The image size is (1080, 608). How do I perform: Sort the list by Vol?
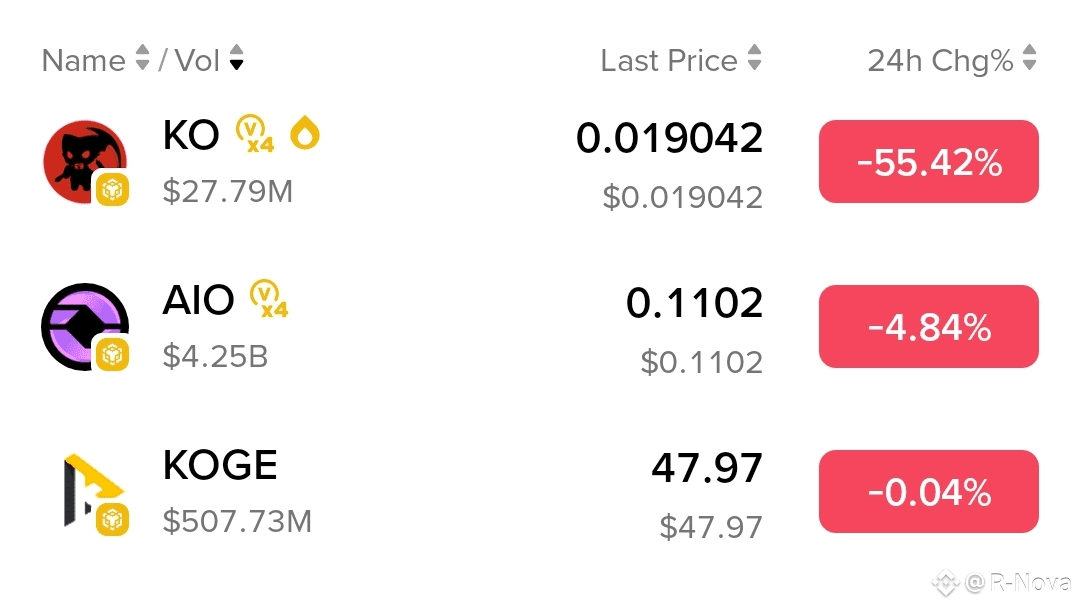(209, 60)
